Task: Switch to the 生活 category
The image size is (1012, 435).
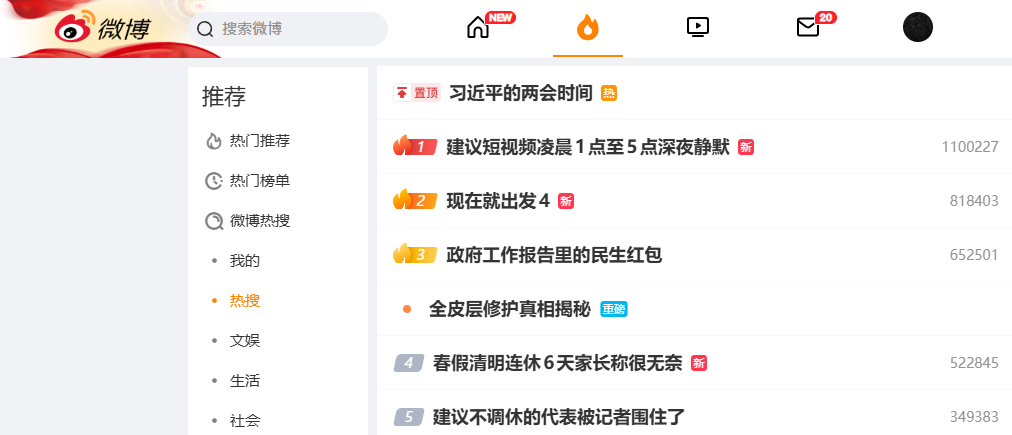Action: pyautogui.click(x=245, y=381)
